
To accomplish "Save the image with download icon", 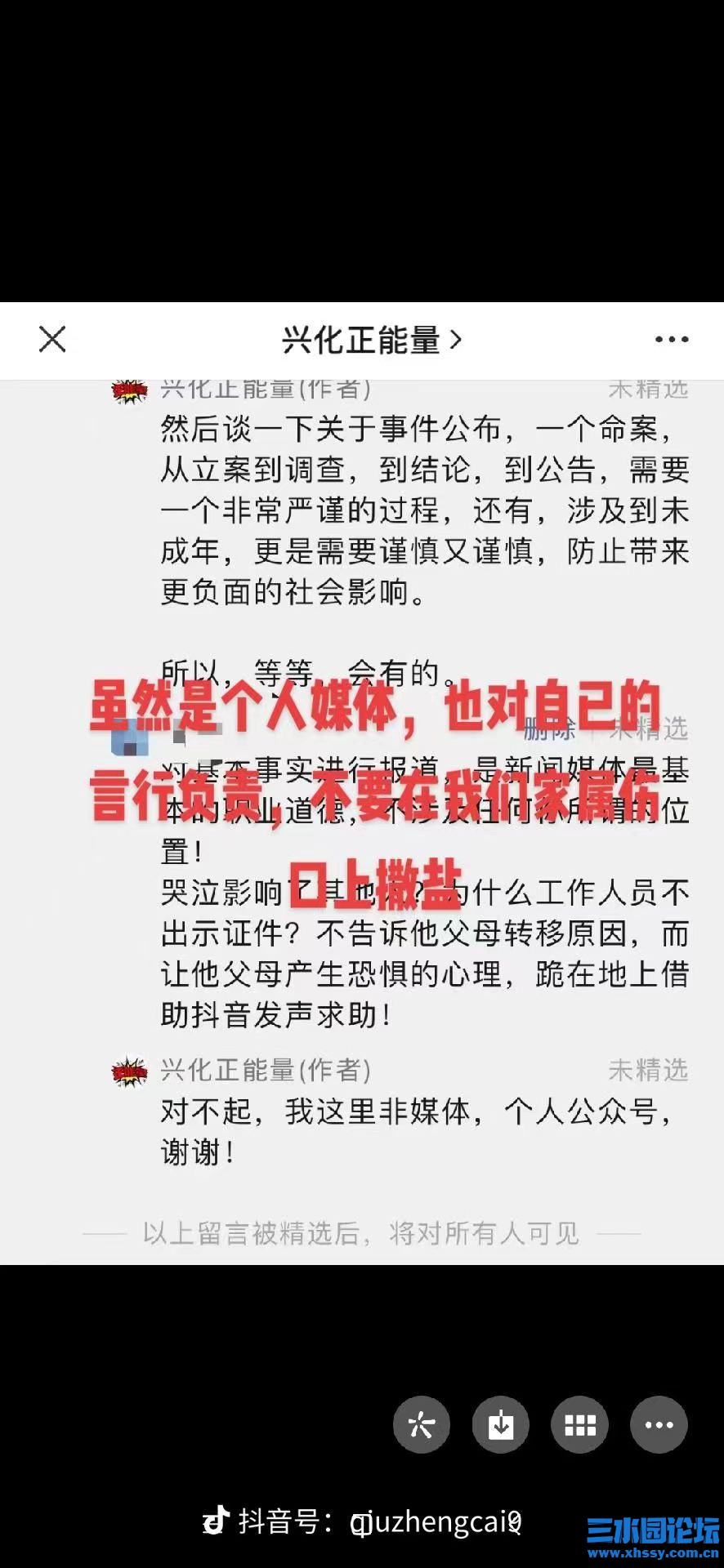I will 501,1425.
